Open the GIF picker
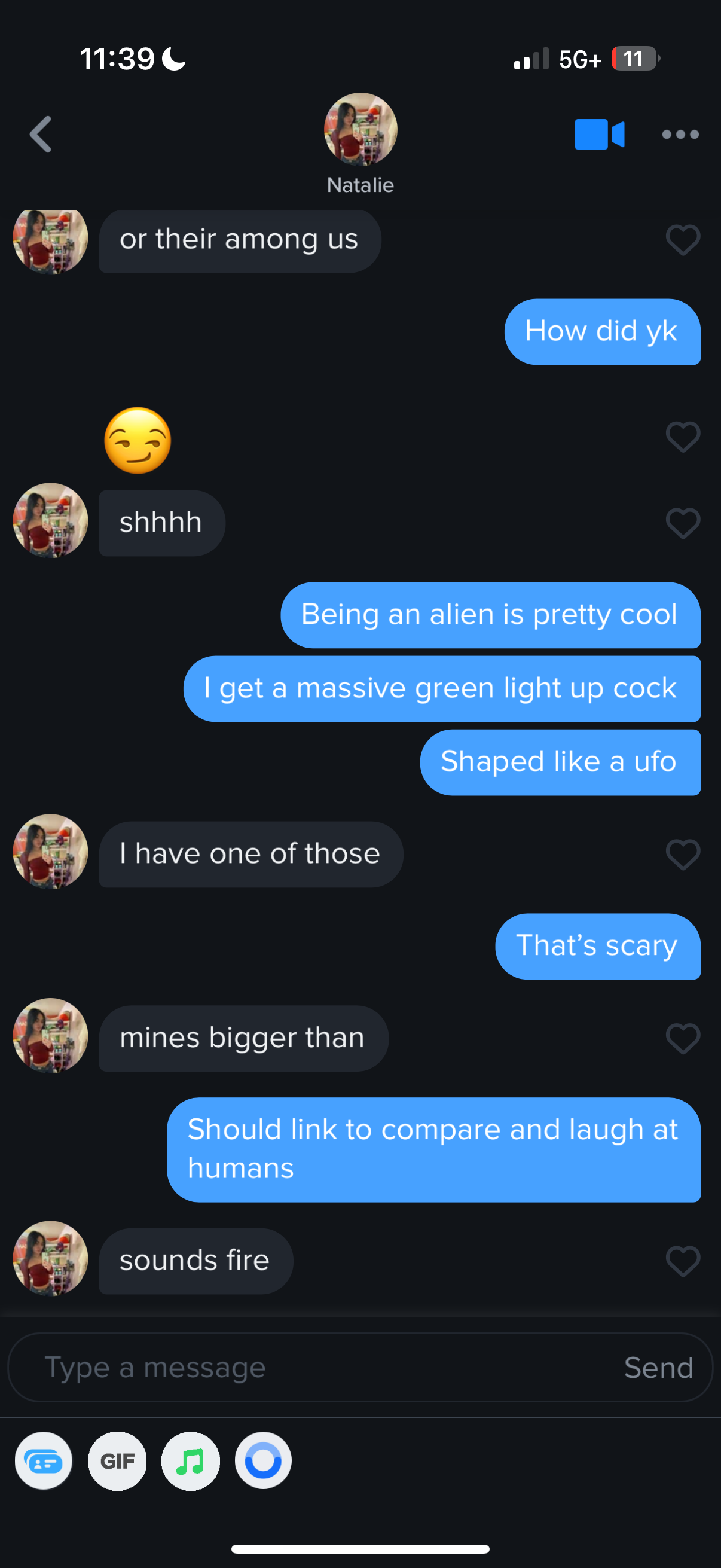721x1568 pixels. (117, 1461)
